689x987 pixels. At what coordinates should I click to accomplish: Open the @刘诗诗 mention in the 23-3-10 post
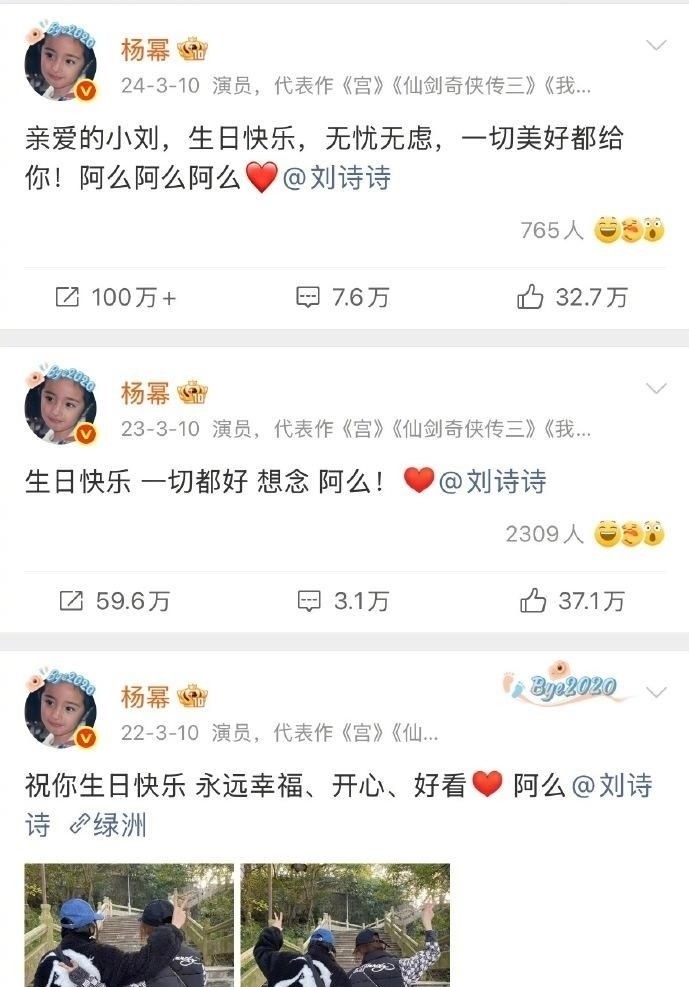[492, 481]
